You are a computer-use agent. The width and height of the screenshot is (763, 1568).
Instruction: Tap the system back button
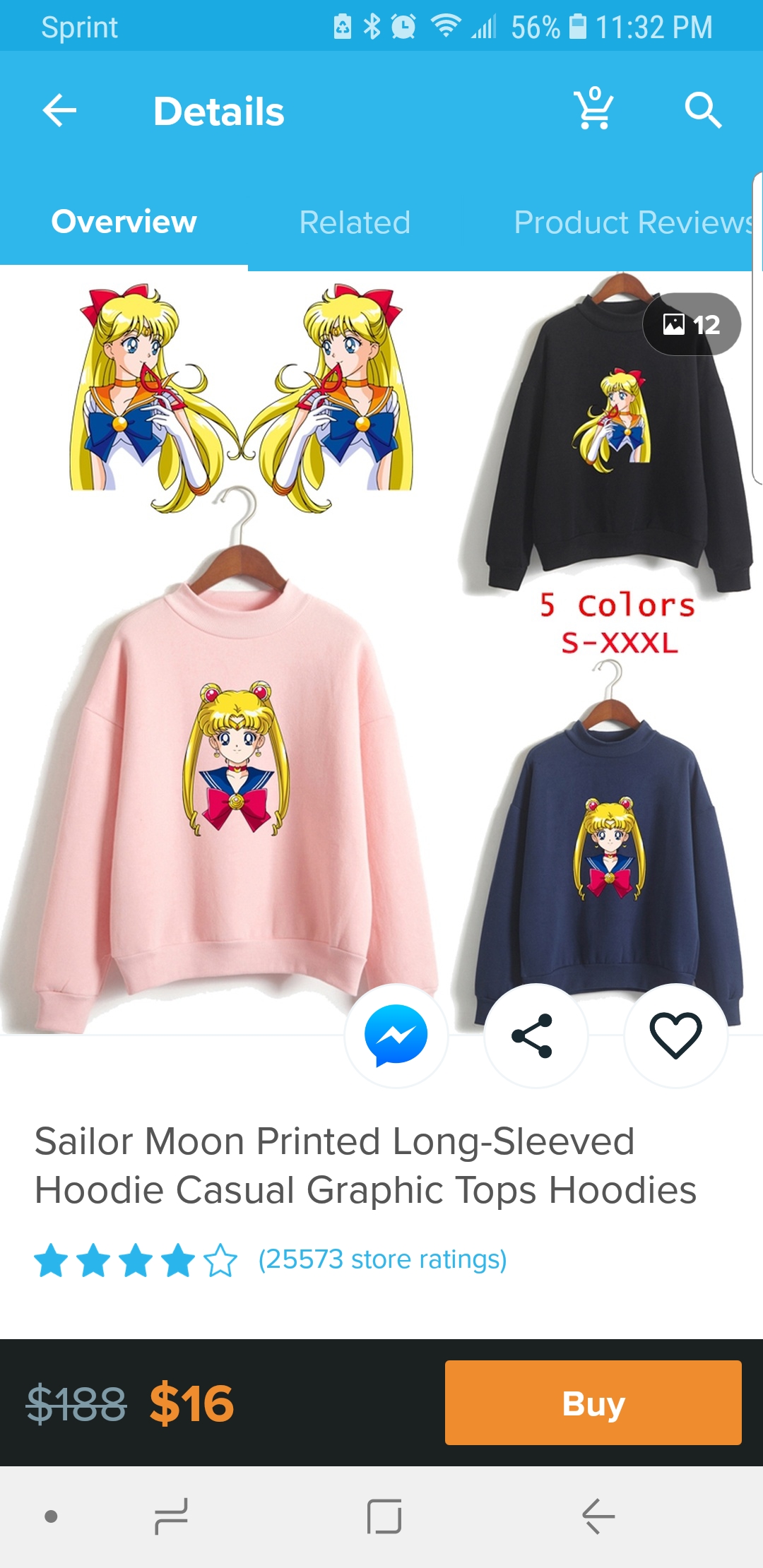coord(598,1516)
